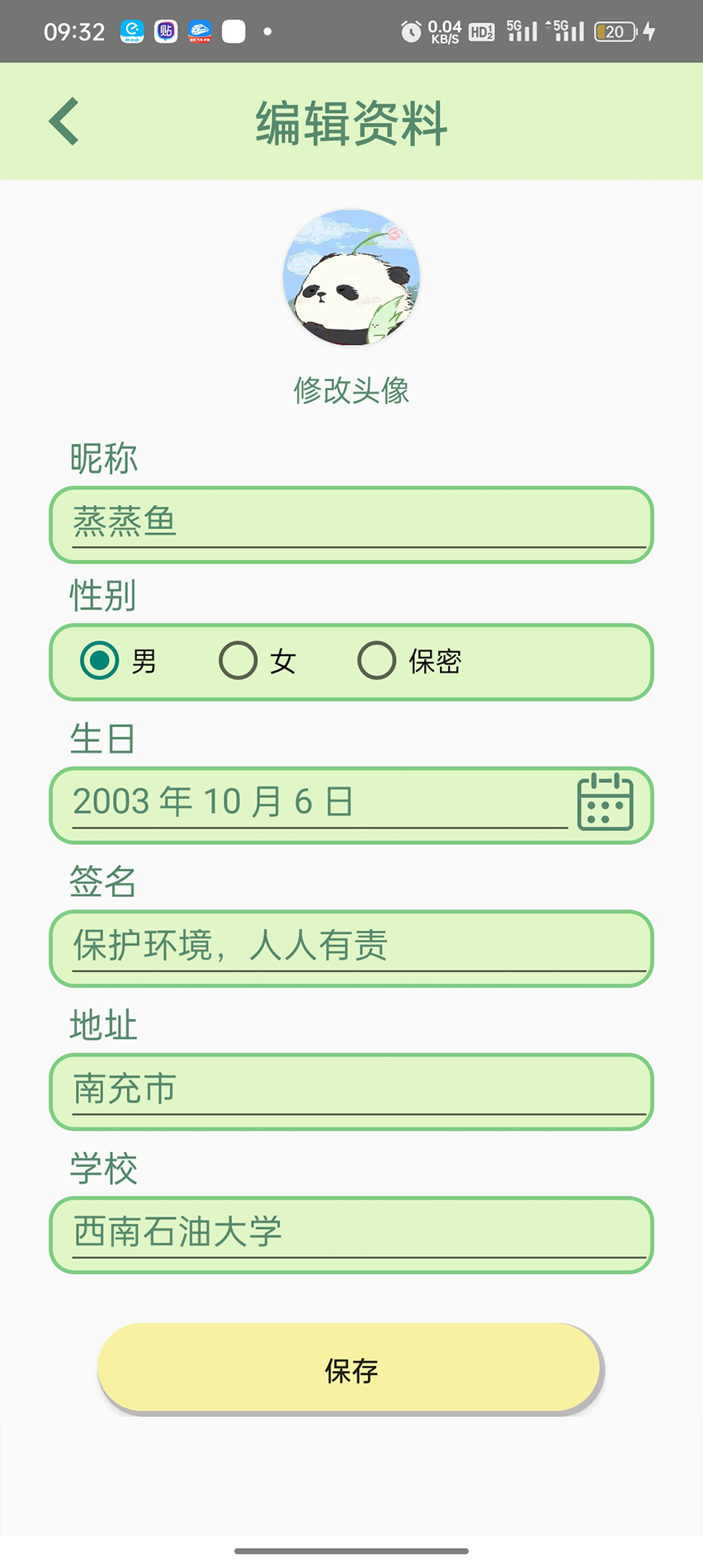
Task: Select the 男 gender option
Action: [119, 661]
